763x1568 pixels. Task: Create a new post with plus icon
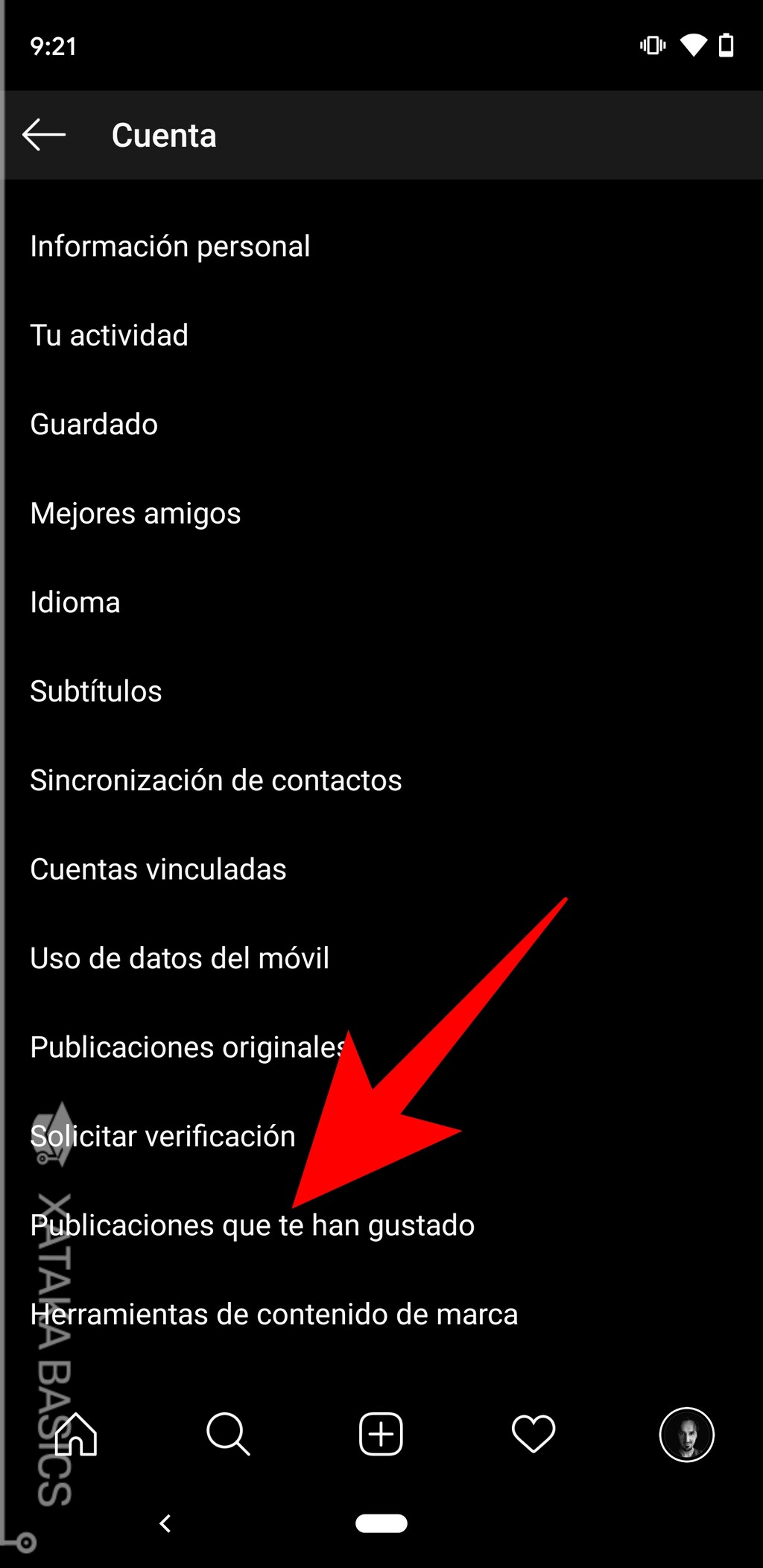click(x=381, y=1434)
